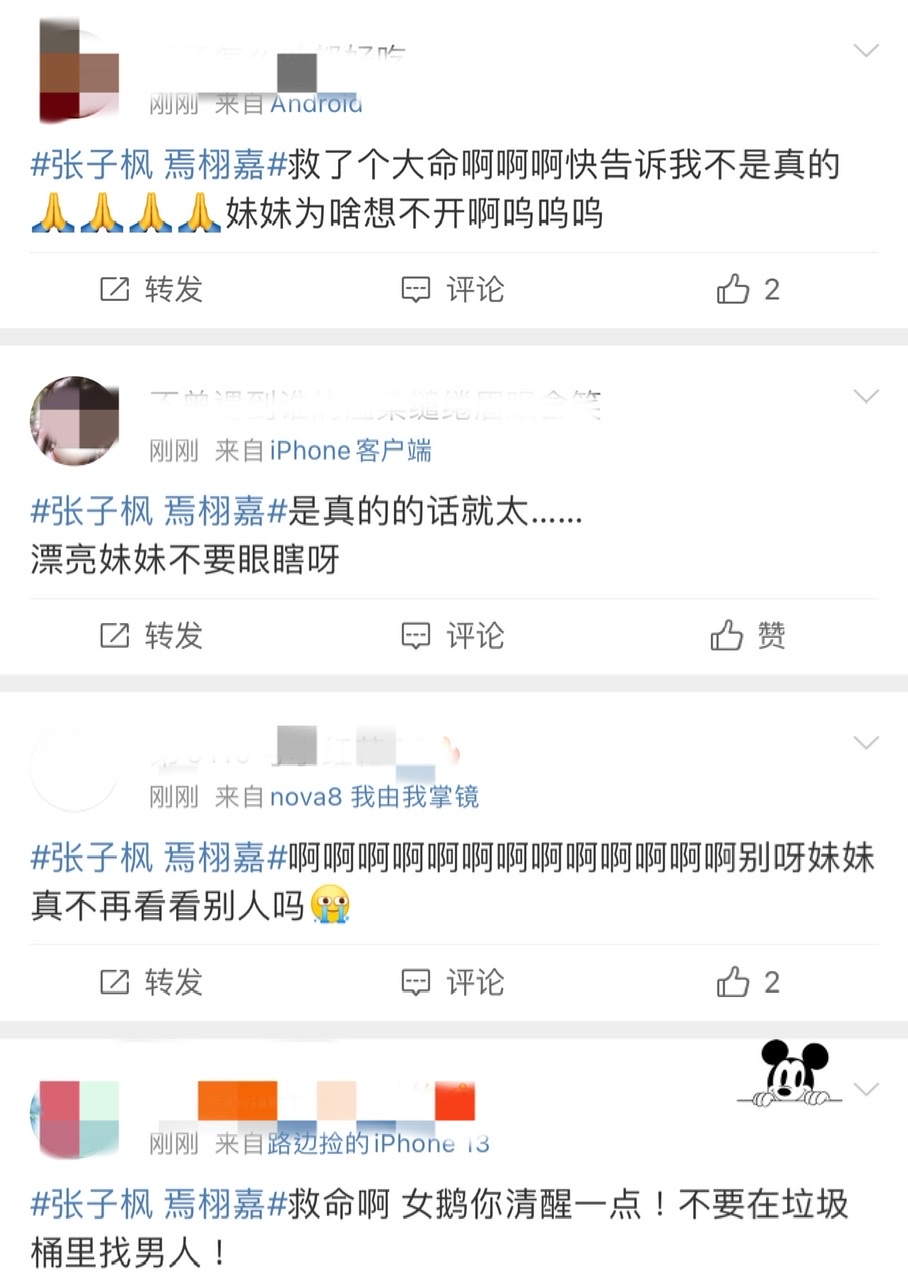Comment on the nova8 post saying 别呀妹妹
Screen dimensions: 908x1280
452,982
